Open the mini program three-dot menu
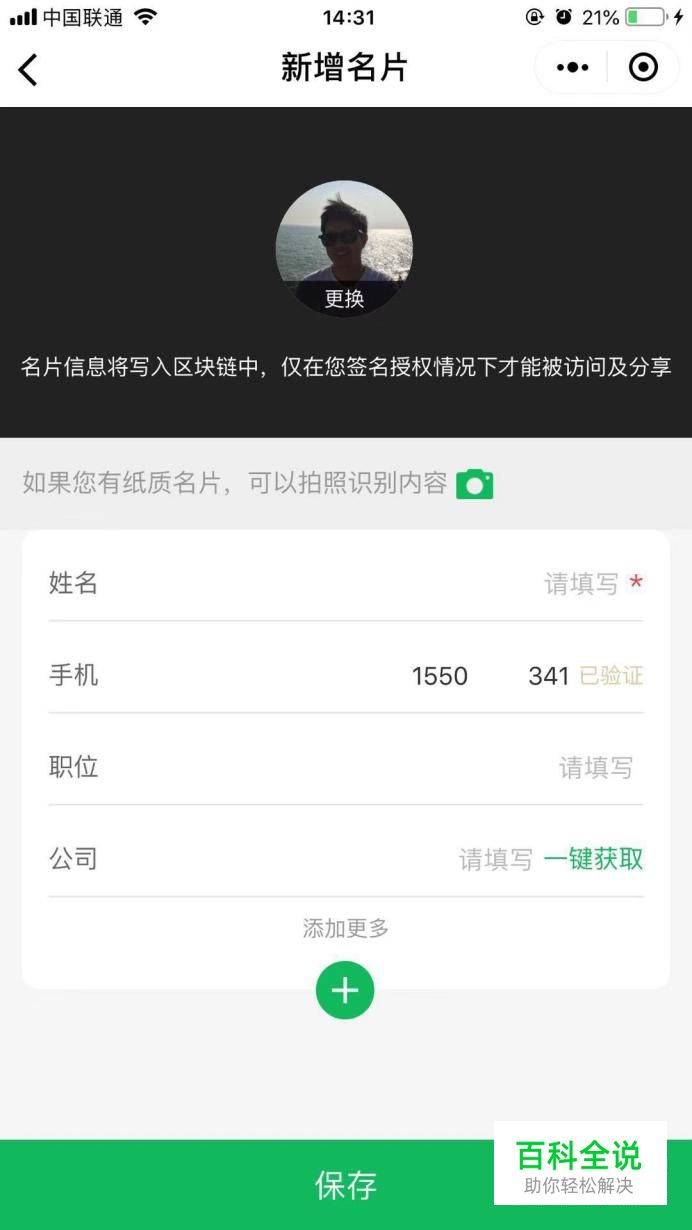The height and width of the screenshot is (1230, 692). point(572,68)
